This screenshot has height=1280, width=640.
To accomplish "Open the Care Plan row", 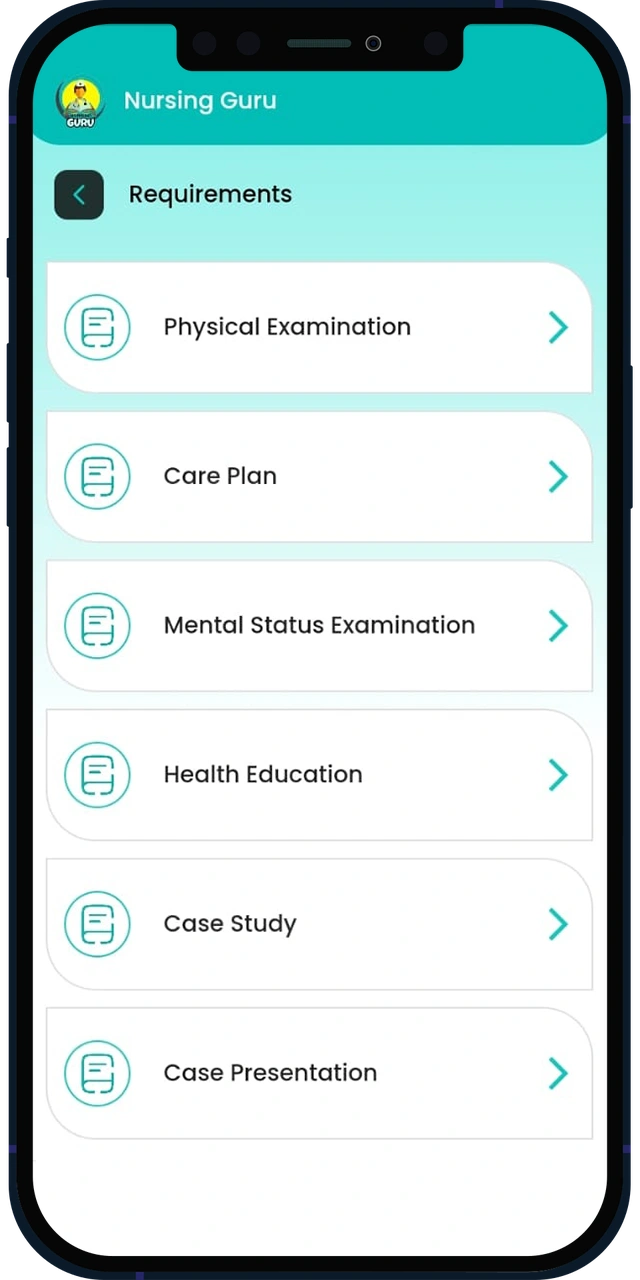I will (x=319, y=476).
